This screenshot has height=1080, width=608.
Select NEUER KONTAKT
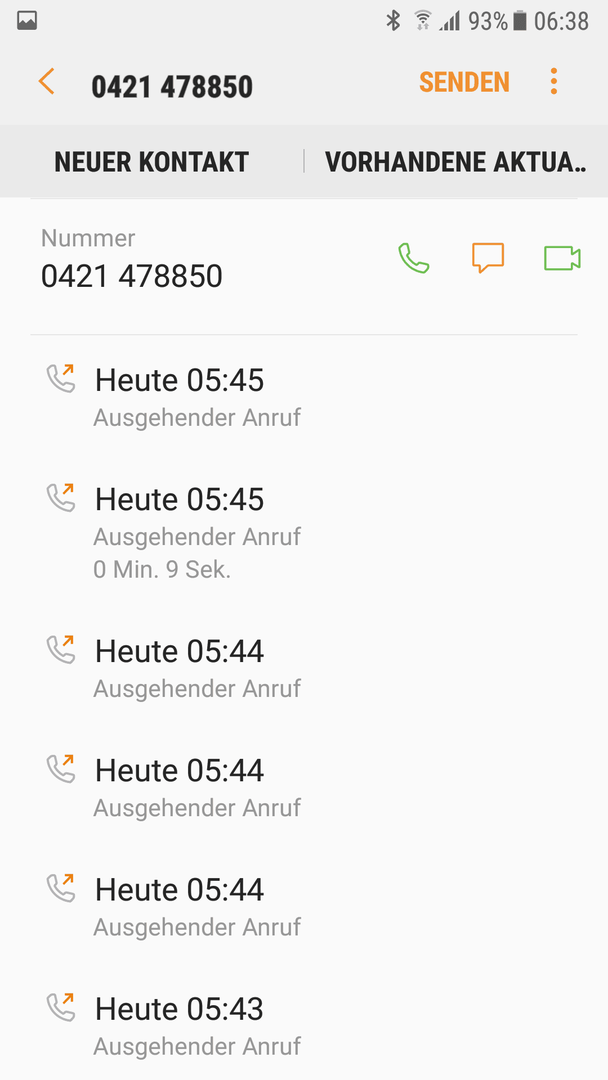[x=151, y=162]
